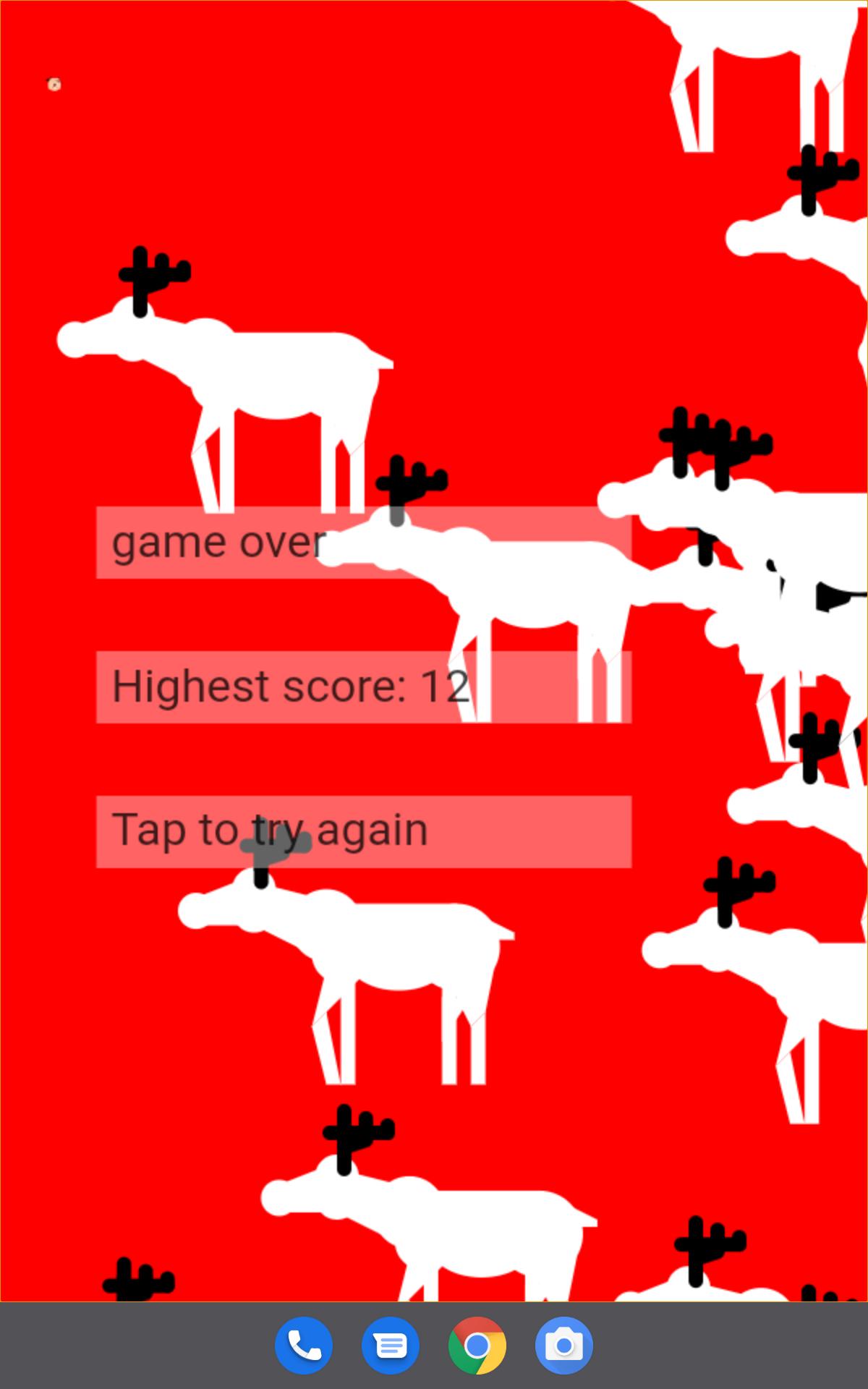Image resolution: width=868 pixels, height=1389 pixels.
Task: Launch Chrome from the dock
Action: (477, 1346)
